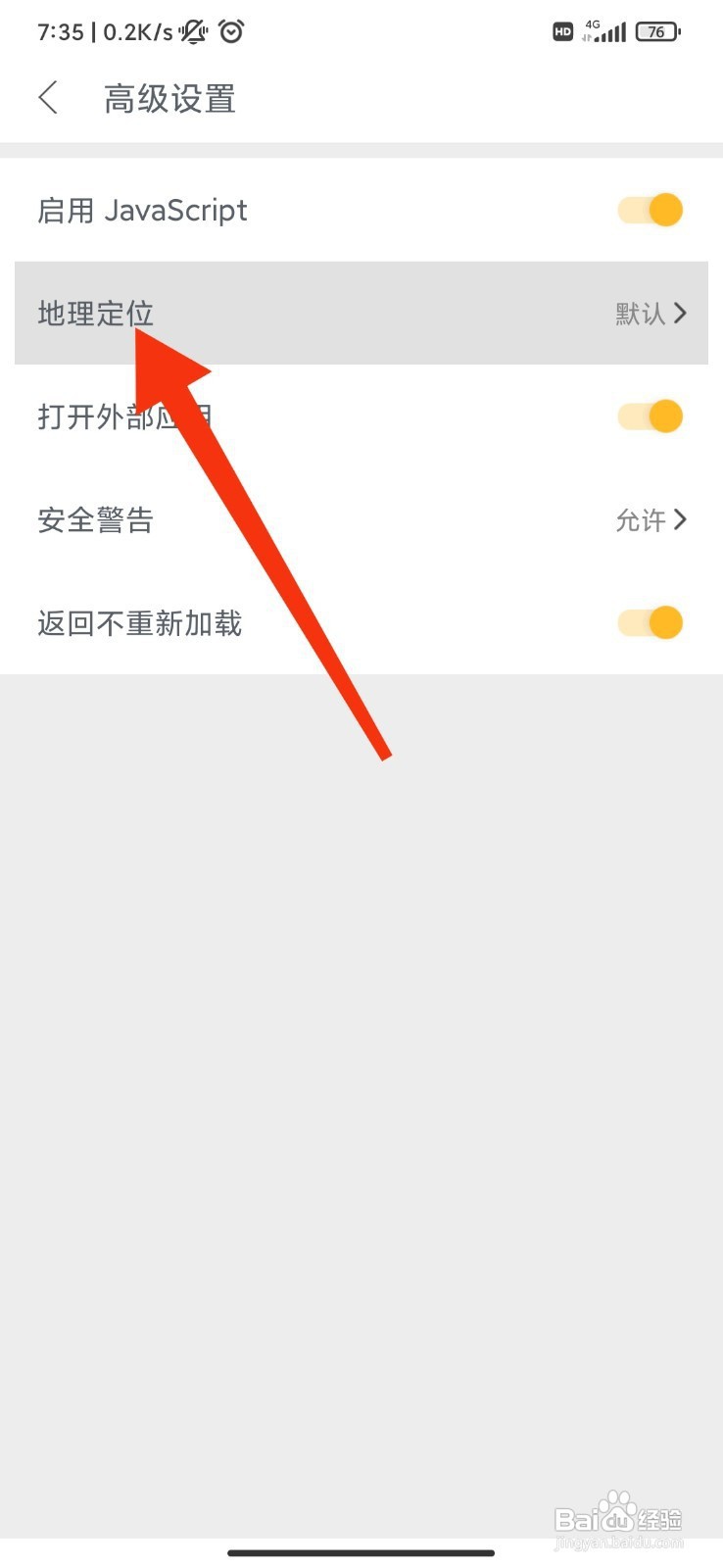Disable 返回不重新加载 option

click(x=650, y=622)
